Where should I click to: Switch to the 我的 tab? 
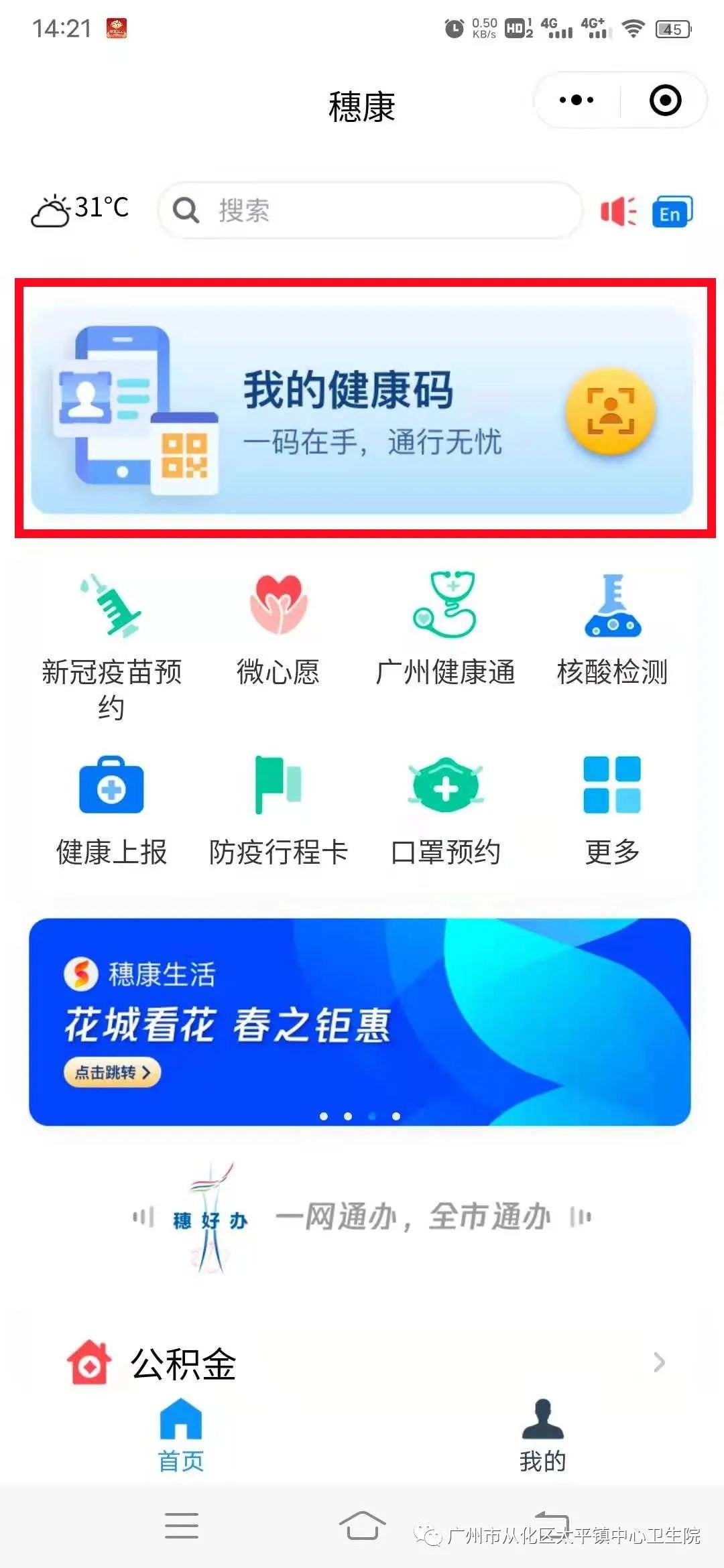point(543,1434)
